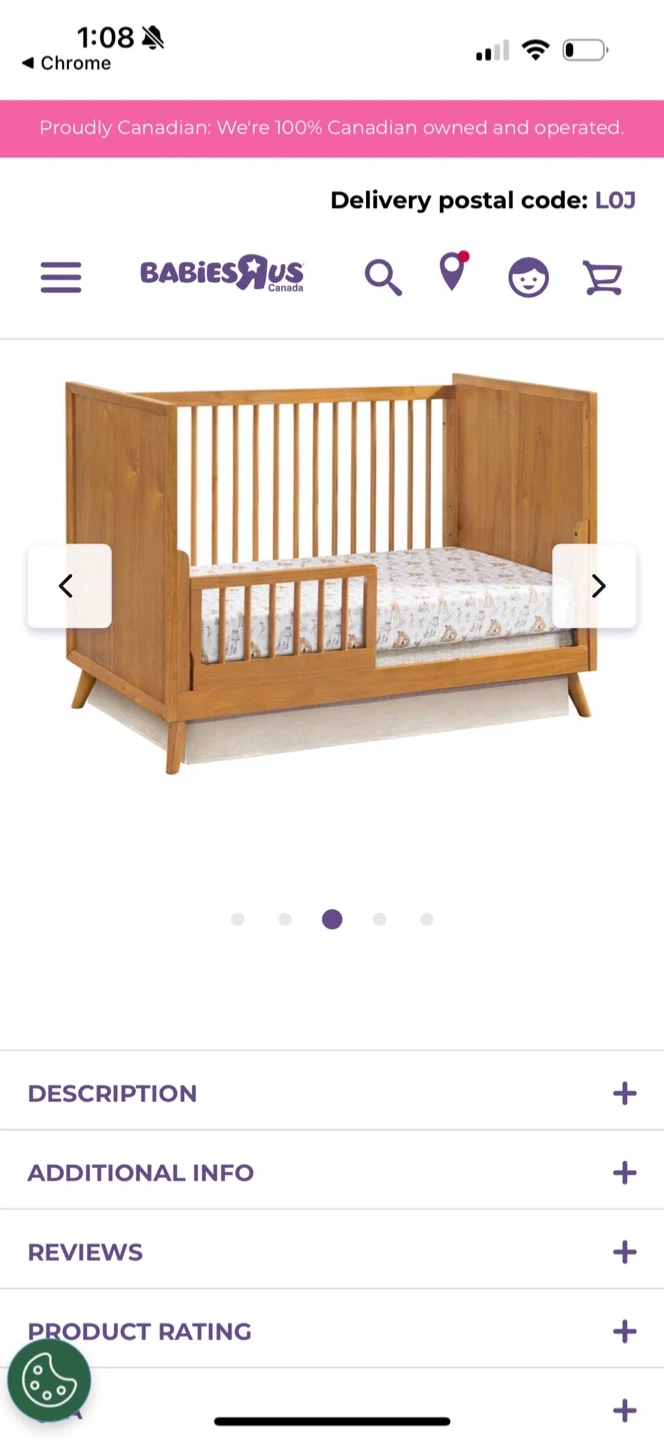664x1440 pixels.
Task: View the shopping cart
Action: click(x=603, y=277)
